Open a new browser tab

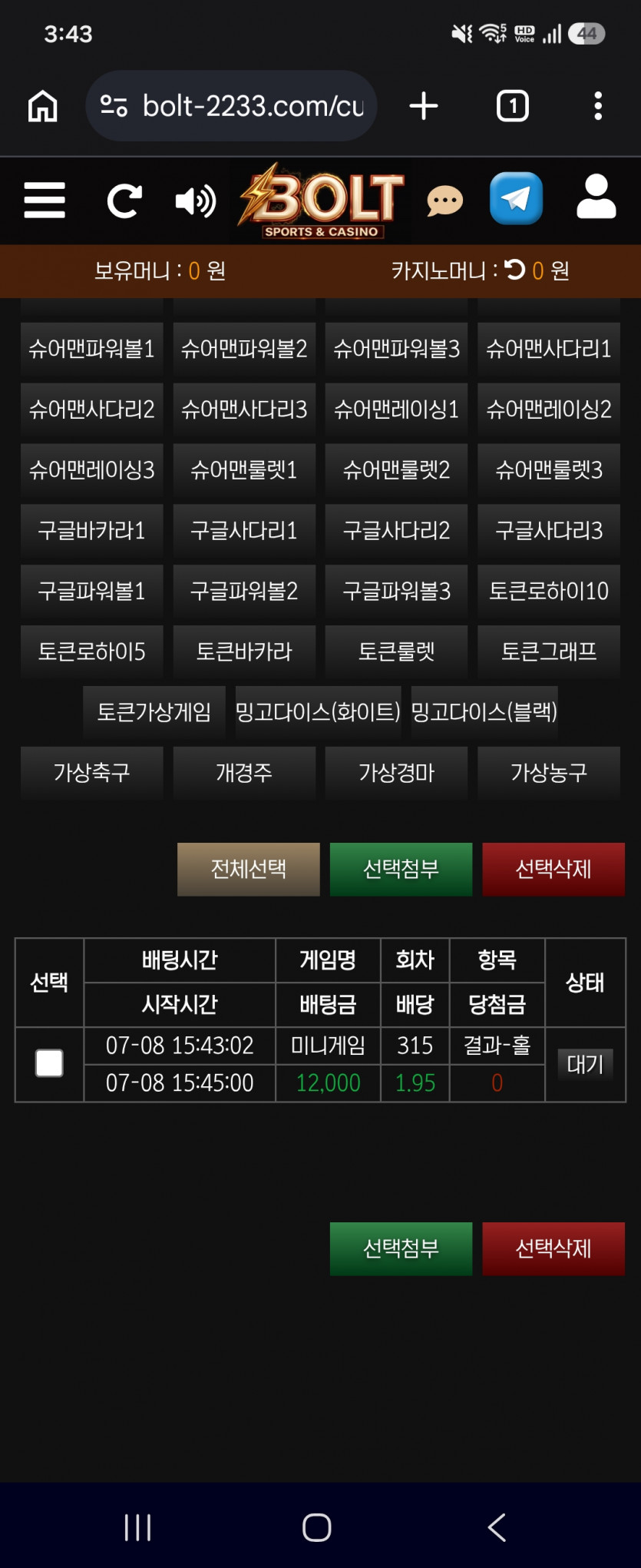pyautogui.click(x=424, y=106)
